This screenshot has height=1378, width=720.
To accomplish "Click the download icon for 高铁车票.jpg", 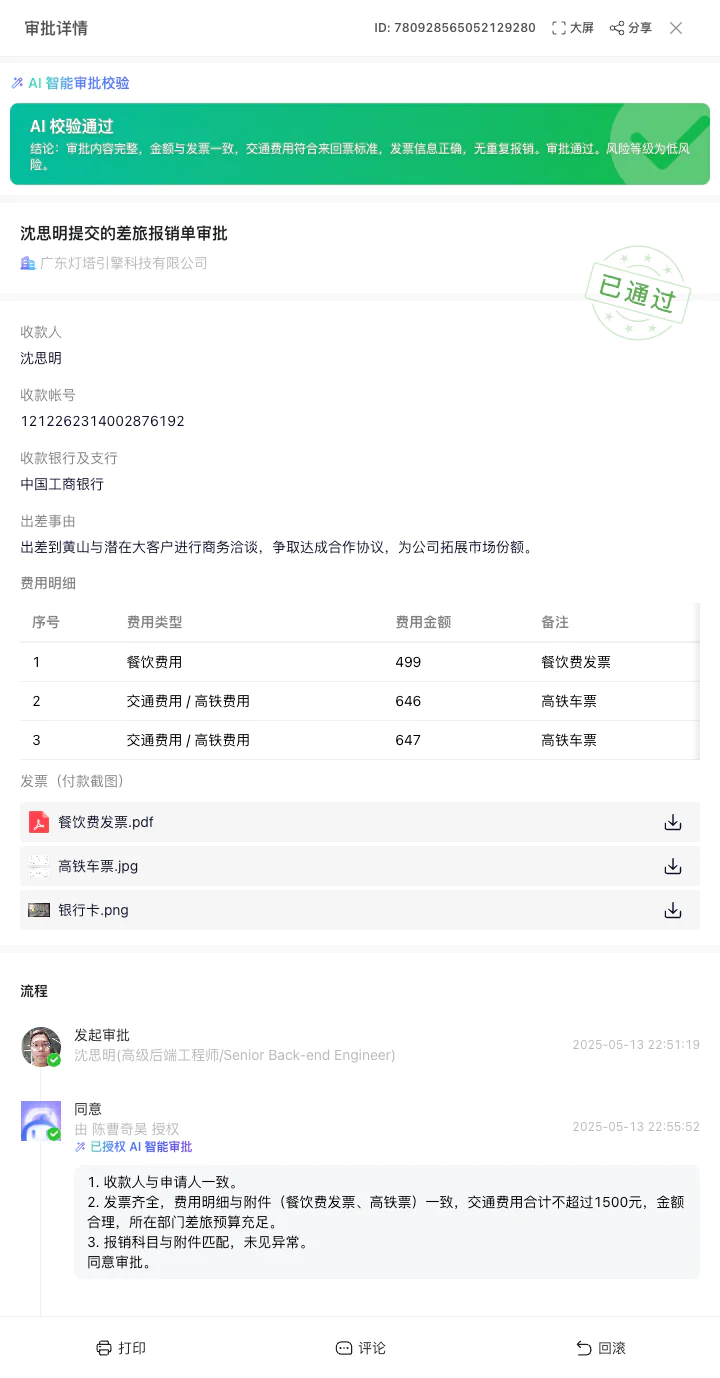I will tap(673, 866).
